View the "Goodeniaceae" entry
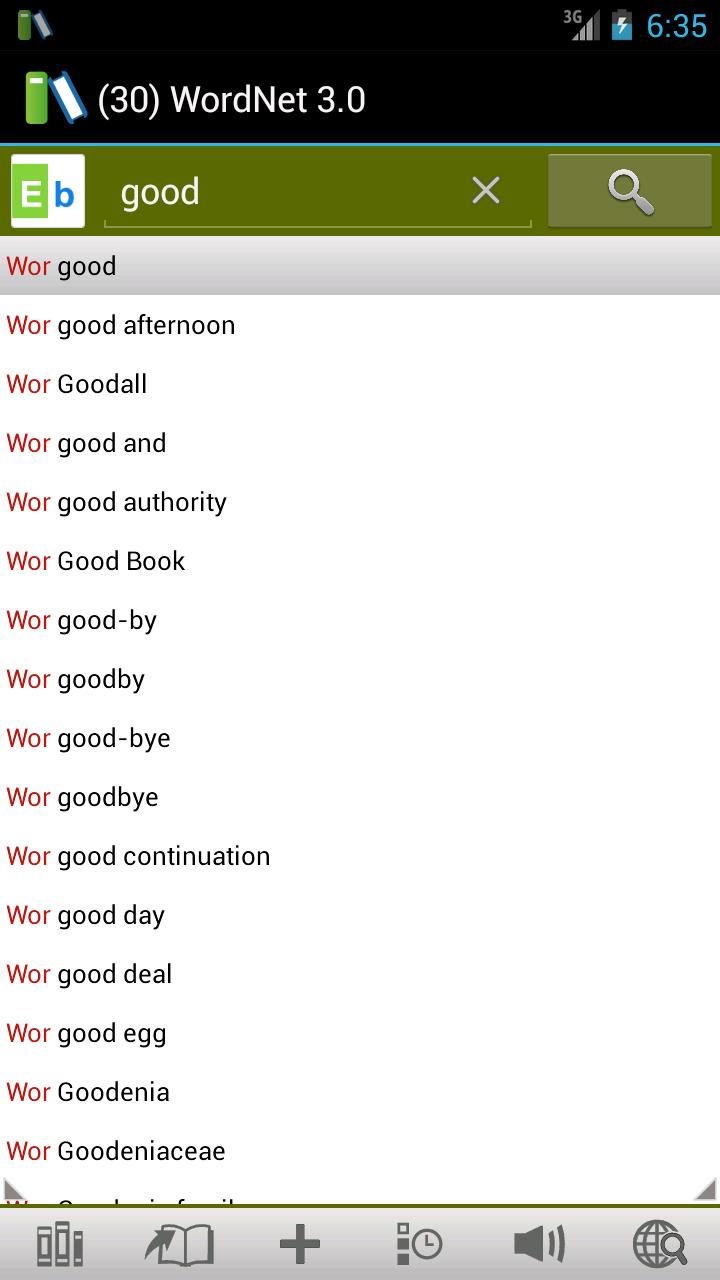 (x=141, y=1151)
